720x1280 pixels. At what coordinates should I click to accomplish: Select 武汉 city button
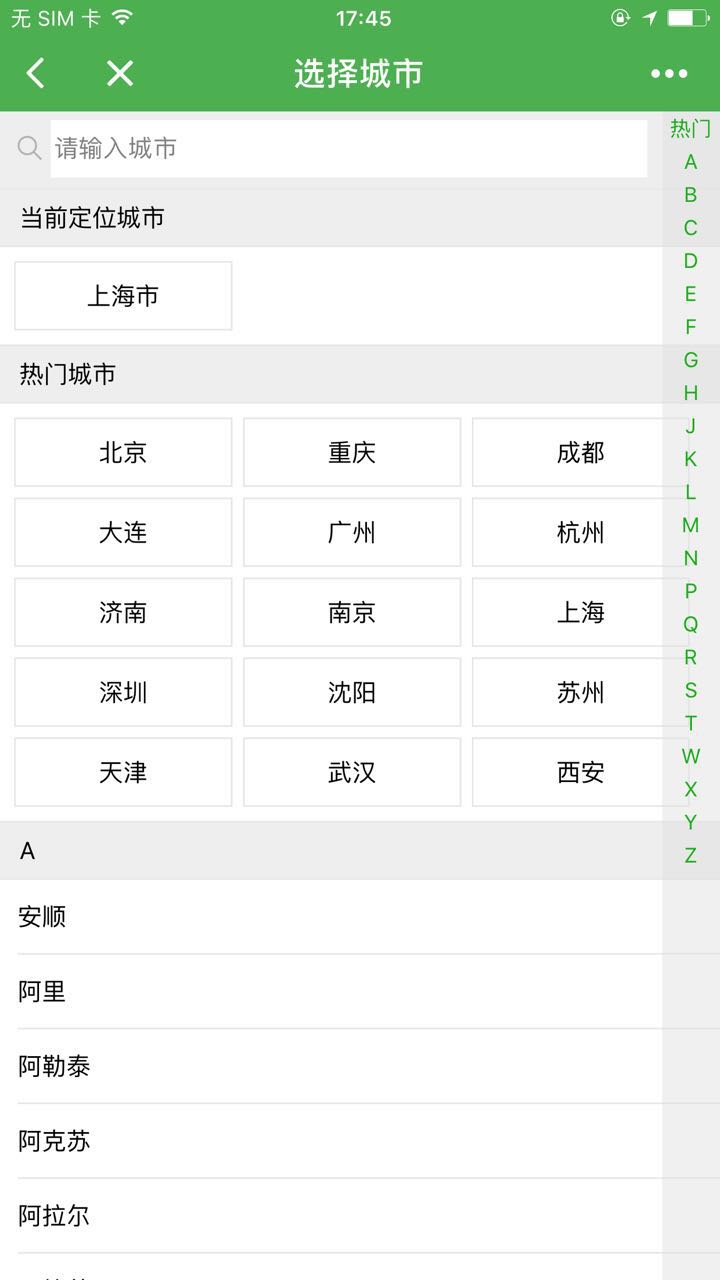352,772
